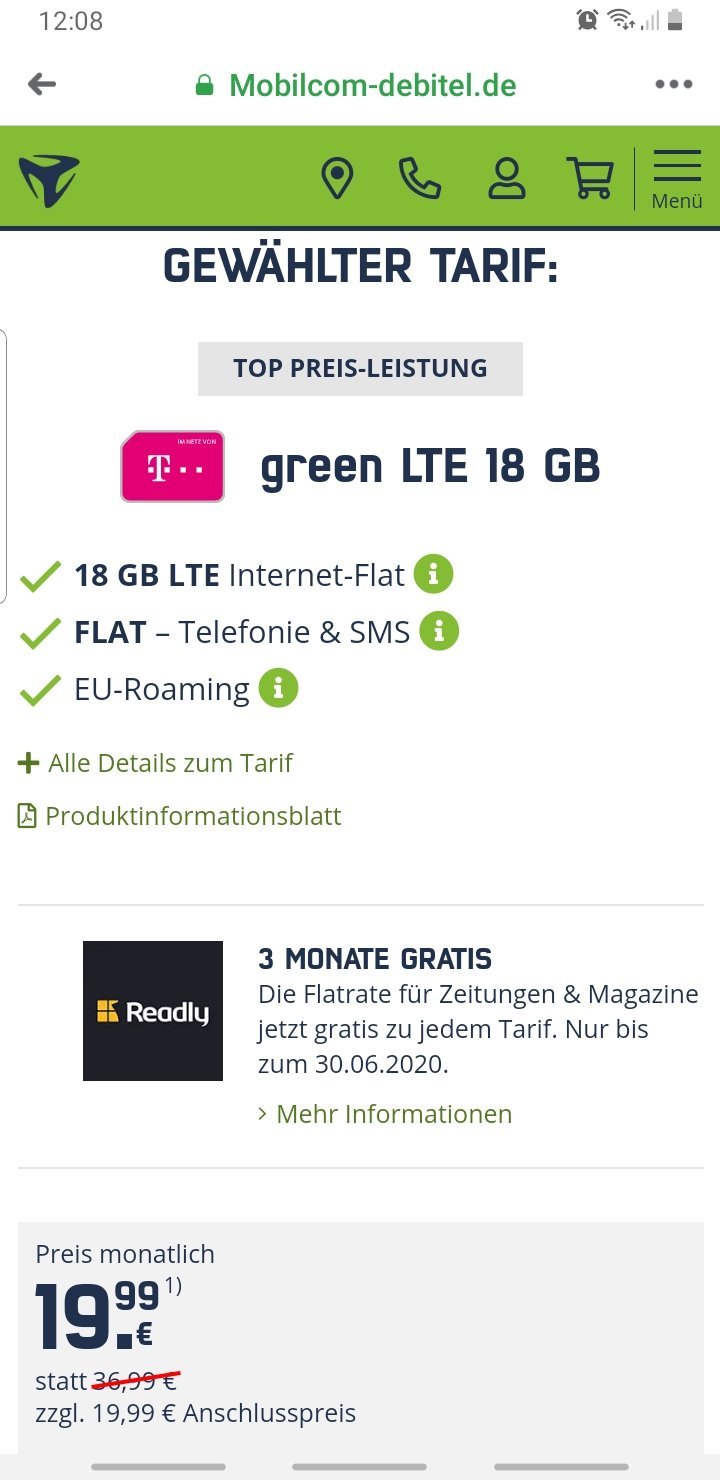Screen dimensions: 720x1480
Task: Tap the Mobilcom-debitel.de address bar
Action: pyautogui.click(x=356, y=85)
